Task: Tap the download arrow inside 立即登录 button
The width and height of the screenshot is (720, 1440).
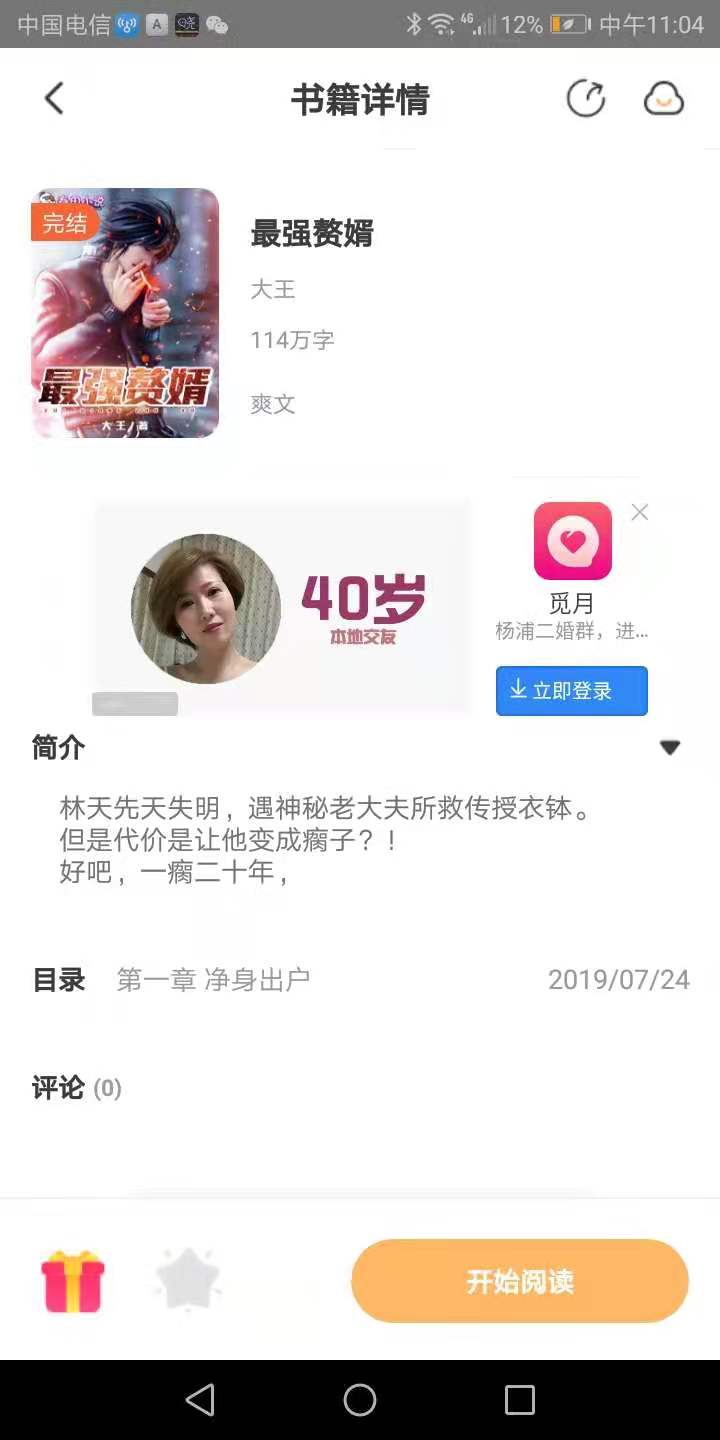Action: 518,690
